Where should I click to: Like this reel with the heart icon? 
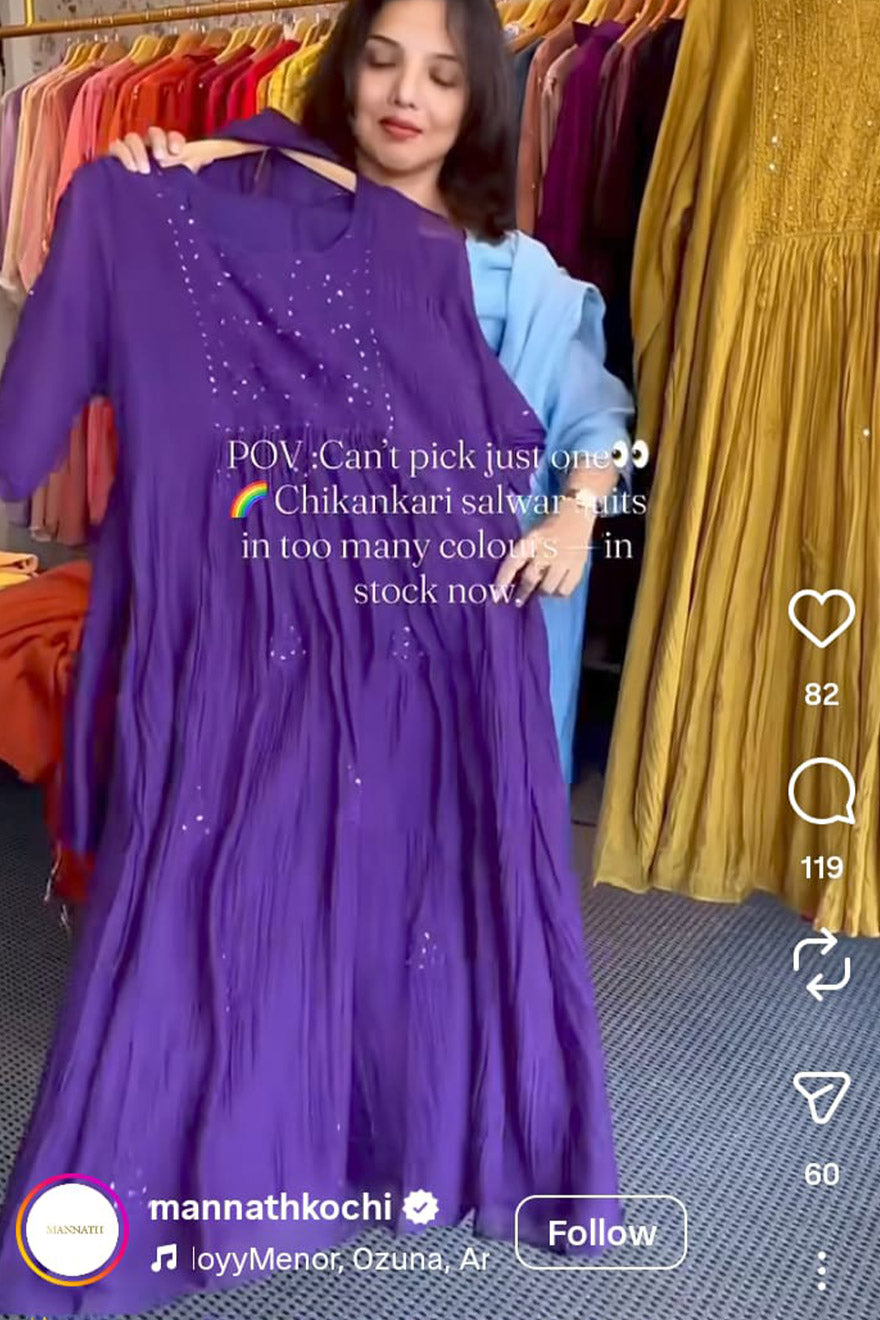[821, 618]
